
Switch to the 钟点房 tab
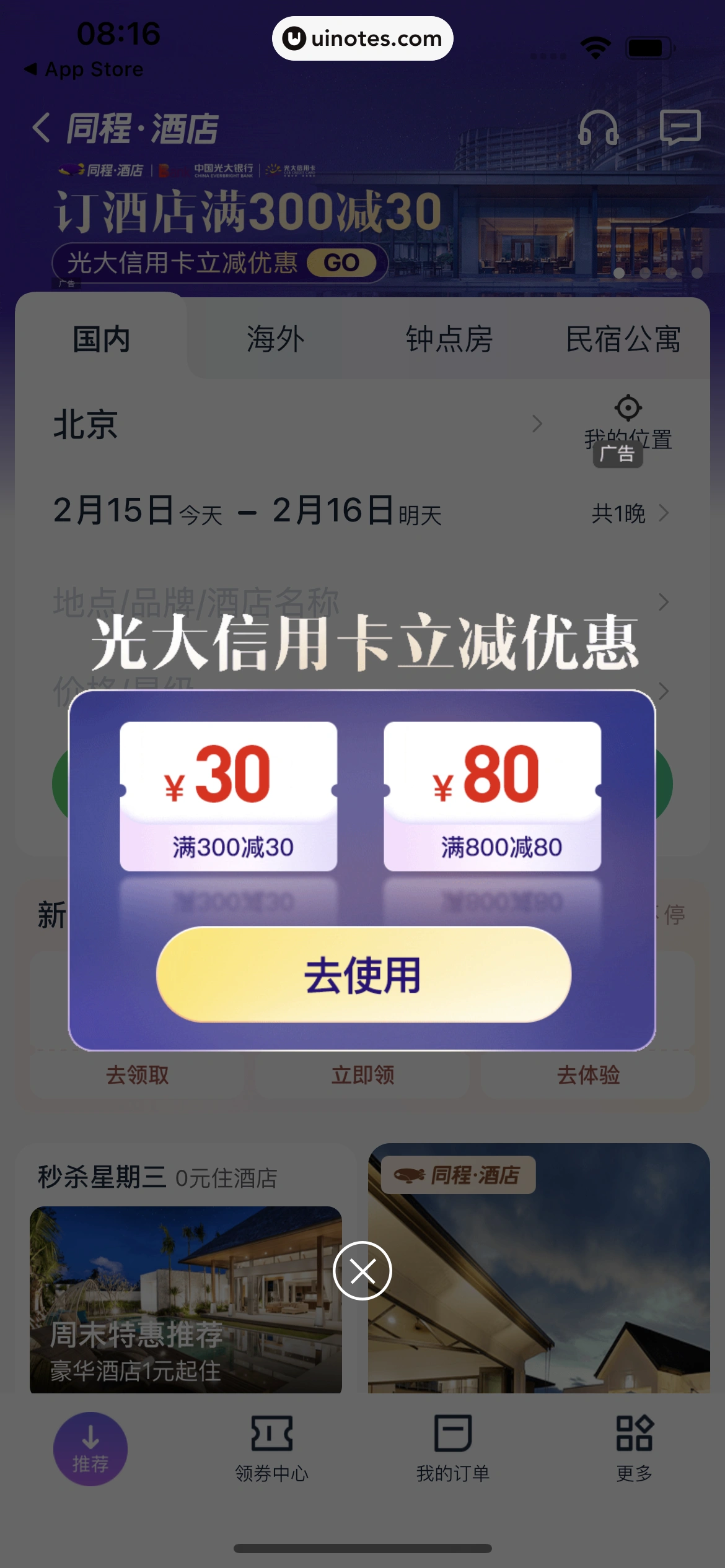point(449,339)
